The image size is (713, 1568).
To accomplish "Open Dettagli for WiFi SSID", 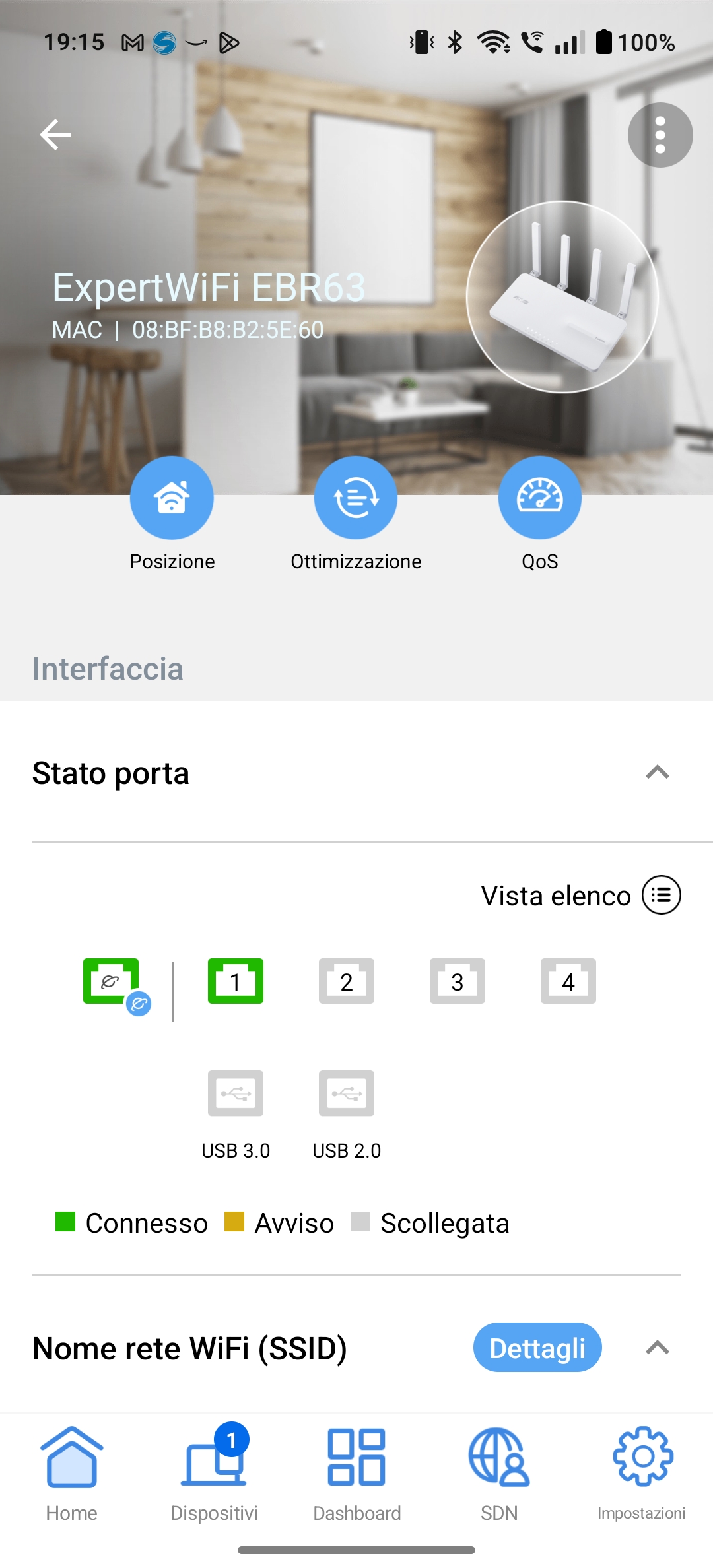I will click(x=537, y=1348).
